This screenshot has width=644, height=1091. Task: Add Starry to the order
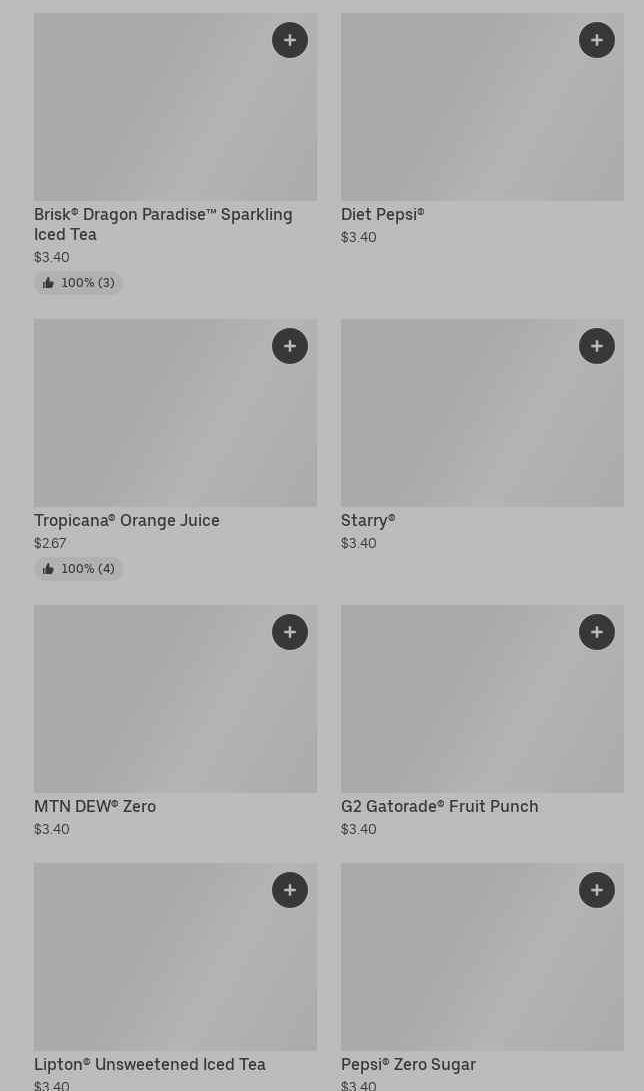pyautogui.click(x=597, y=346)
